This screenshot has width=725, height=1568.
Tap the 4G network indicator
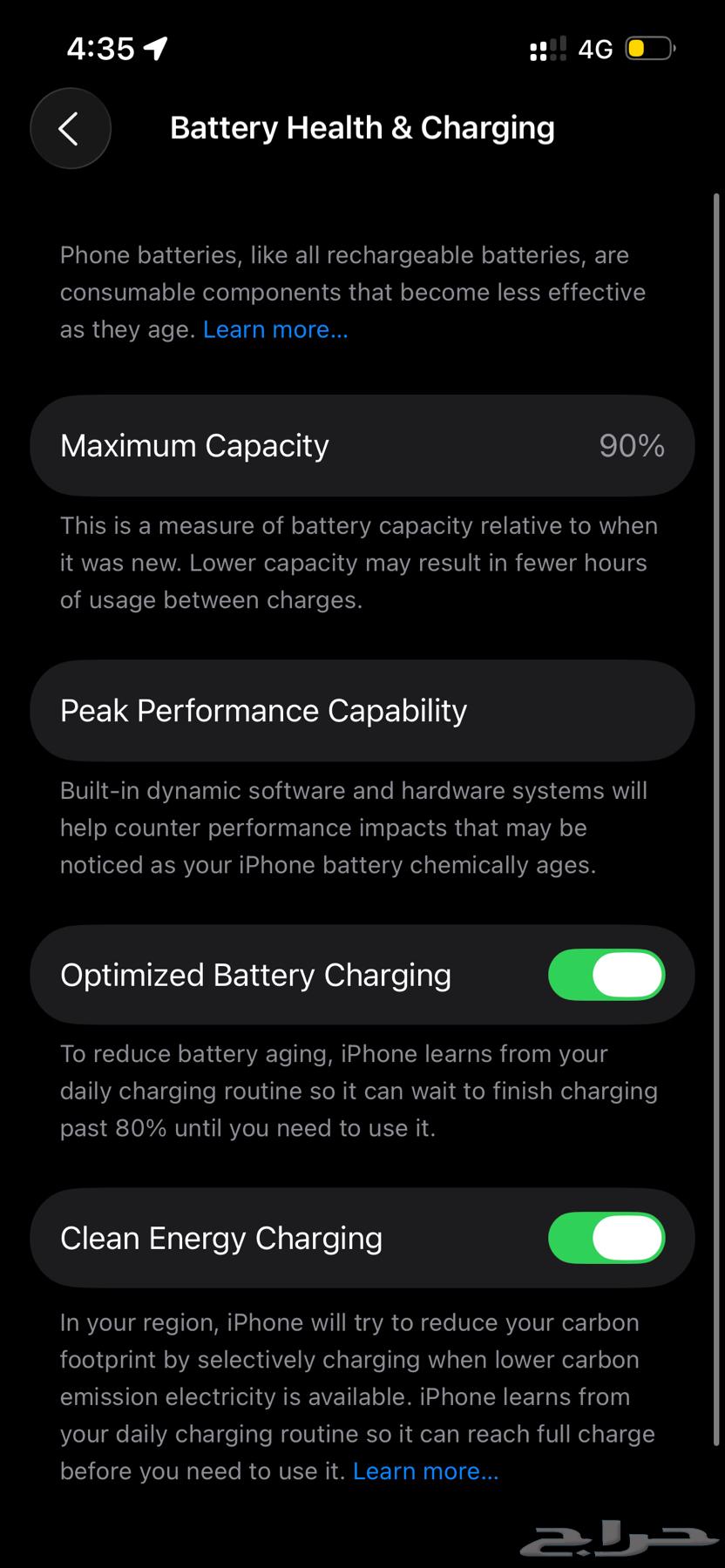click(x=597, y=49)
